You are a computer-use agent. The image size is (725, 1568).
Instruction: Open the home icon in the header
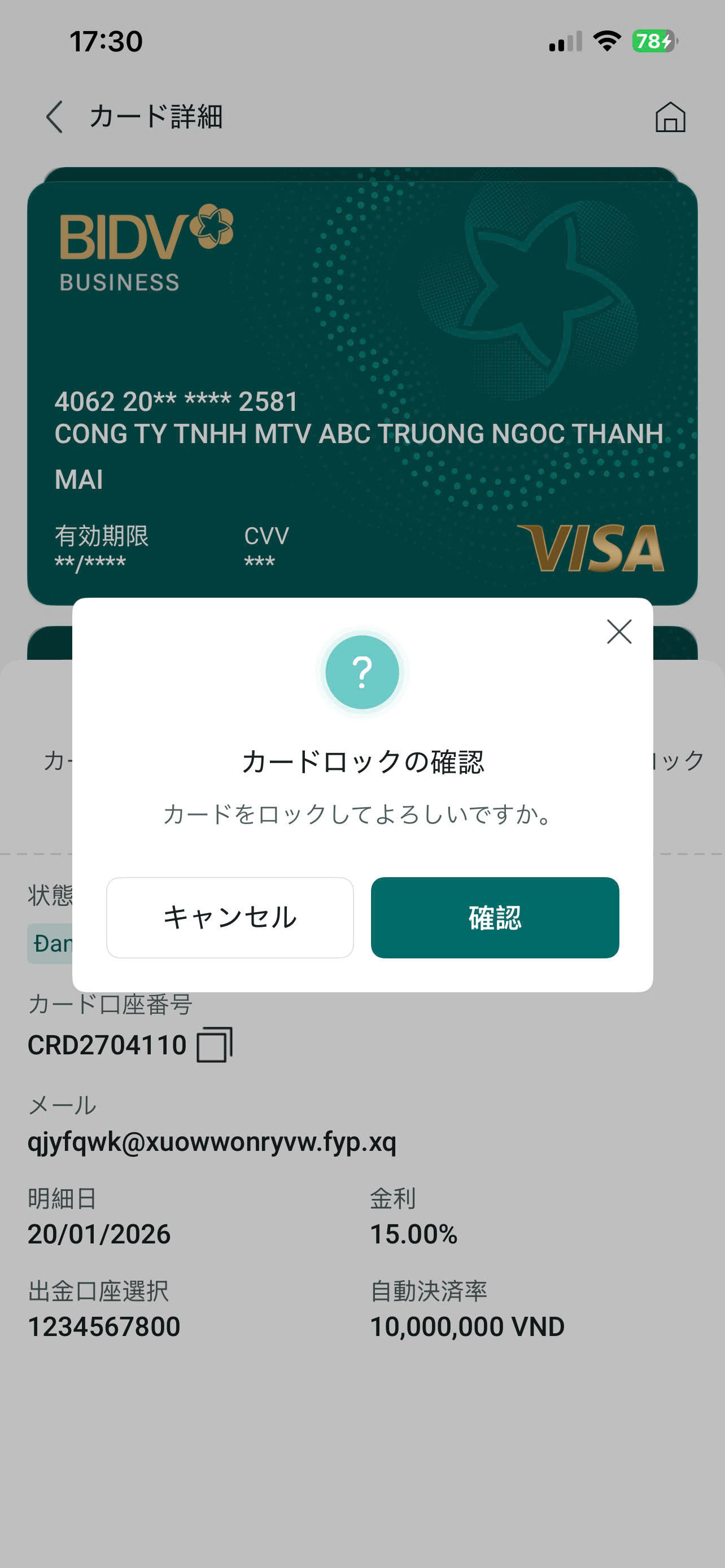670,116
